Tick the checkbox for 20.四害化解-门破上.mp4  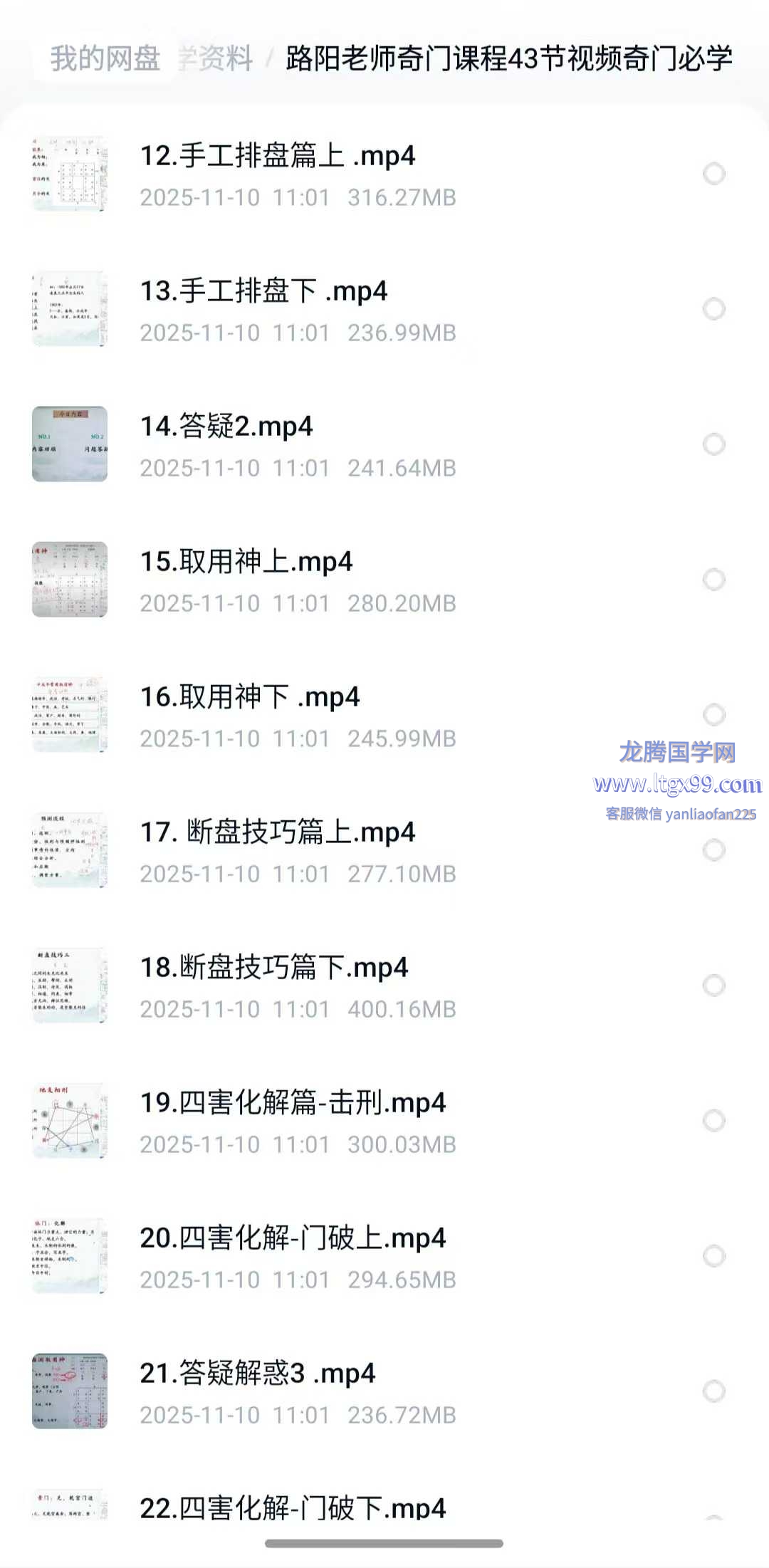coord(713,1256)
